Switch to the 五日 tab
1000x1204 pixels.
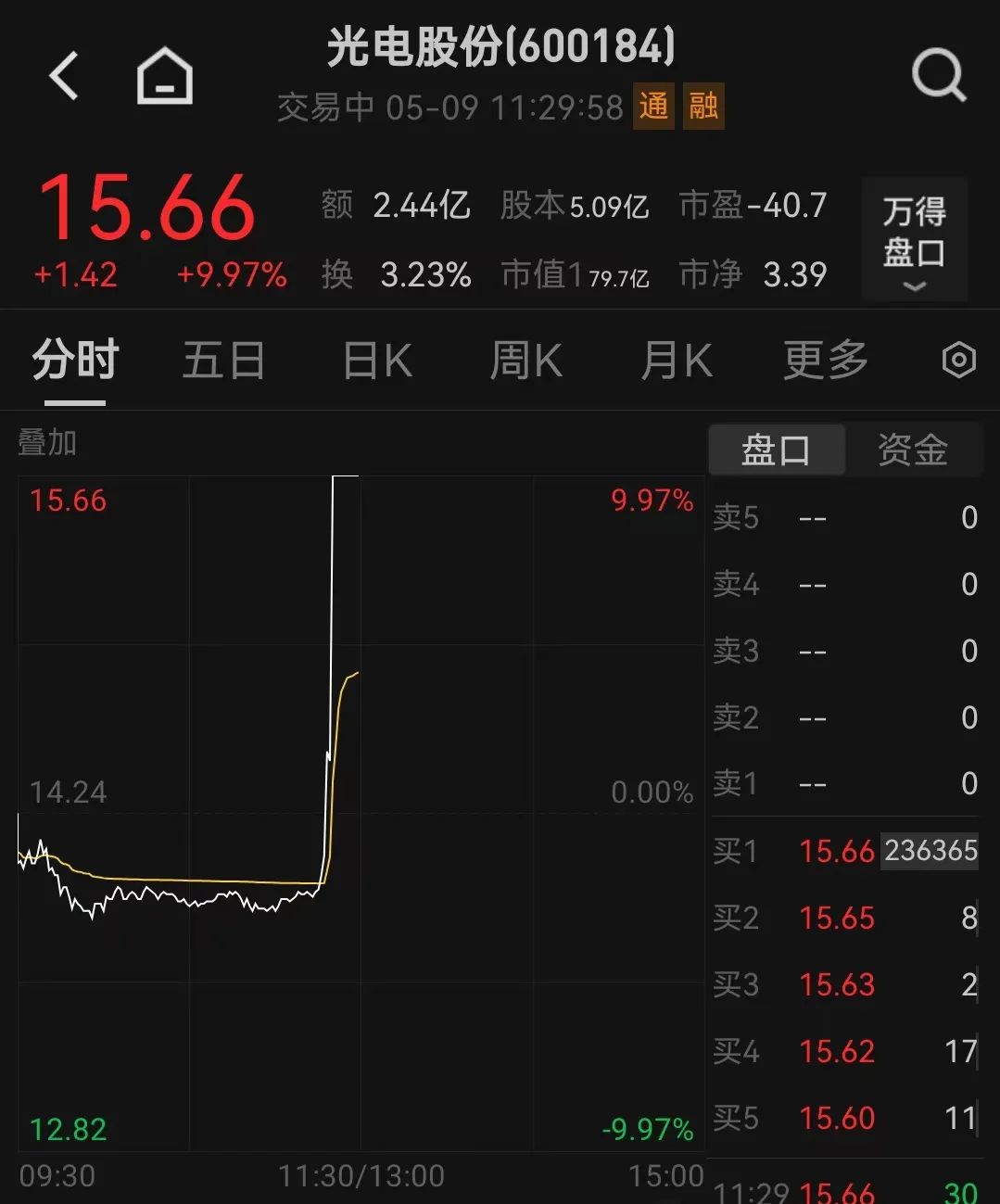click(223, 361)
